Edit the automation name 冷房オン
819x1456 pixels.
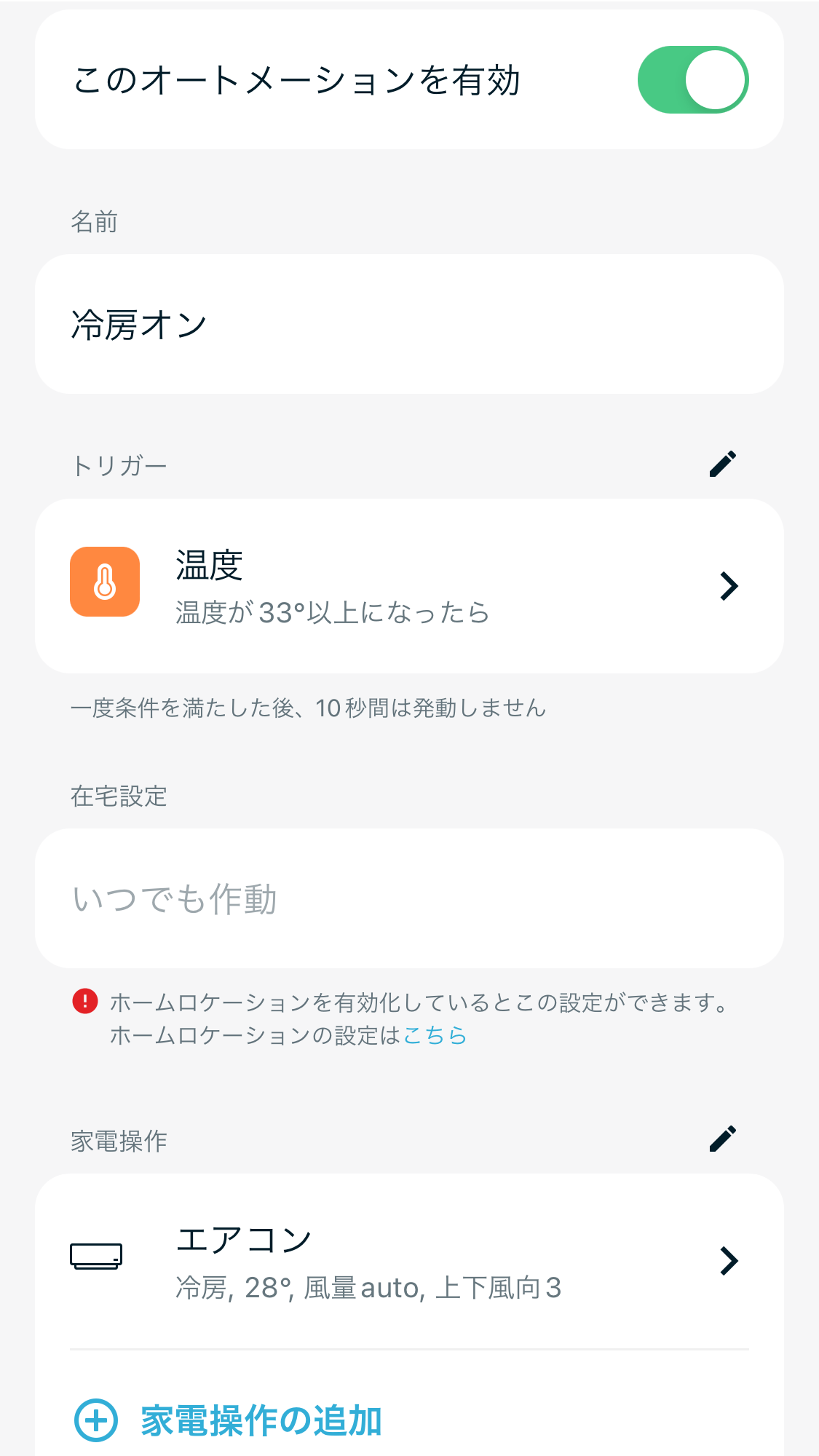click(x=409, y=324)
